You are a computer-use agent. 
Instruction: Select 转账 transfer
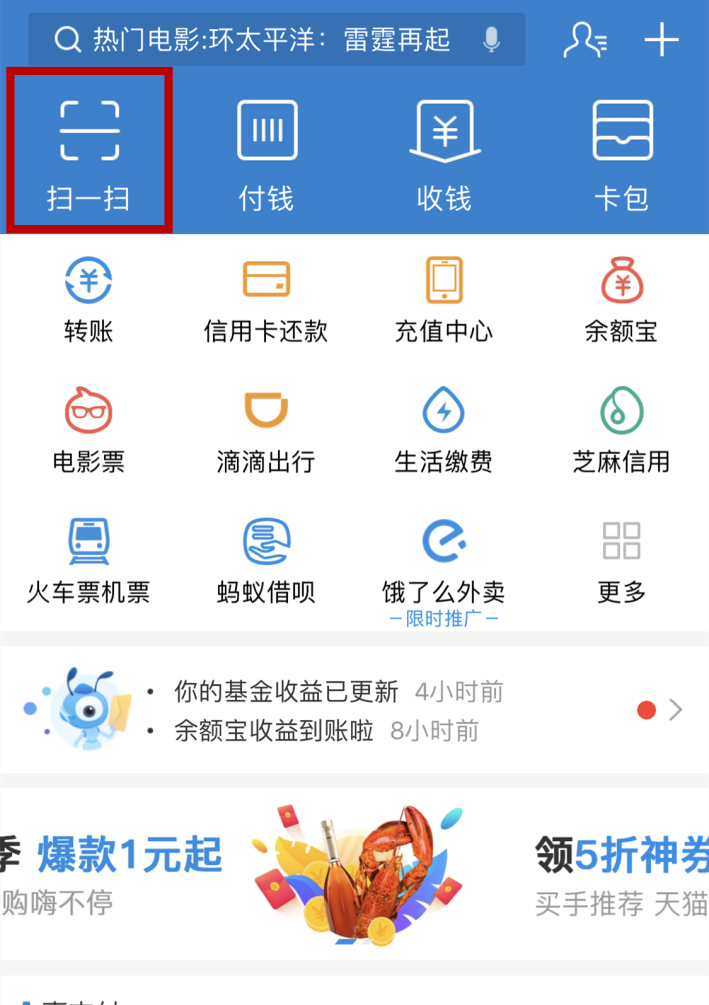click(x=89, y=298)
